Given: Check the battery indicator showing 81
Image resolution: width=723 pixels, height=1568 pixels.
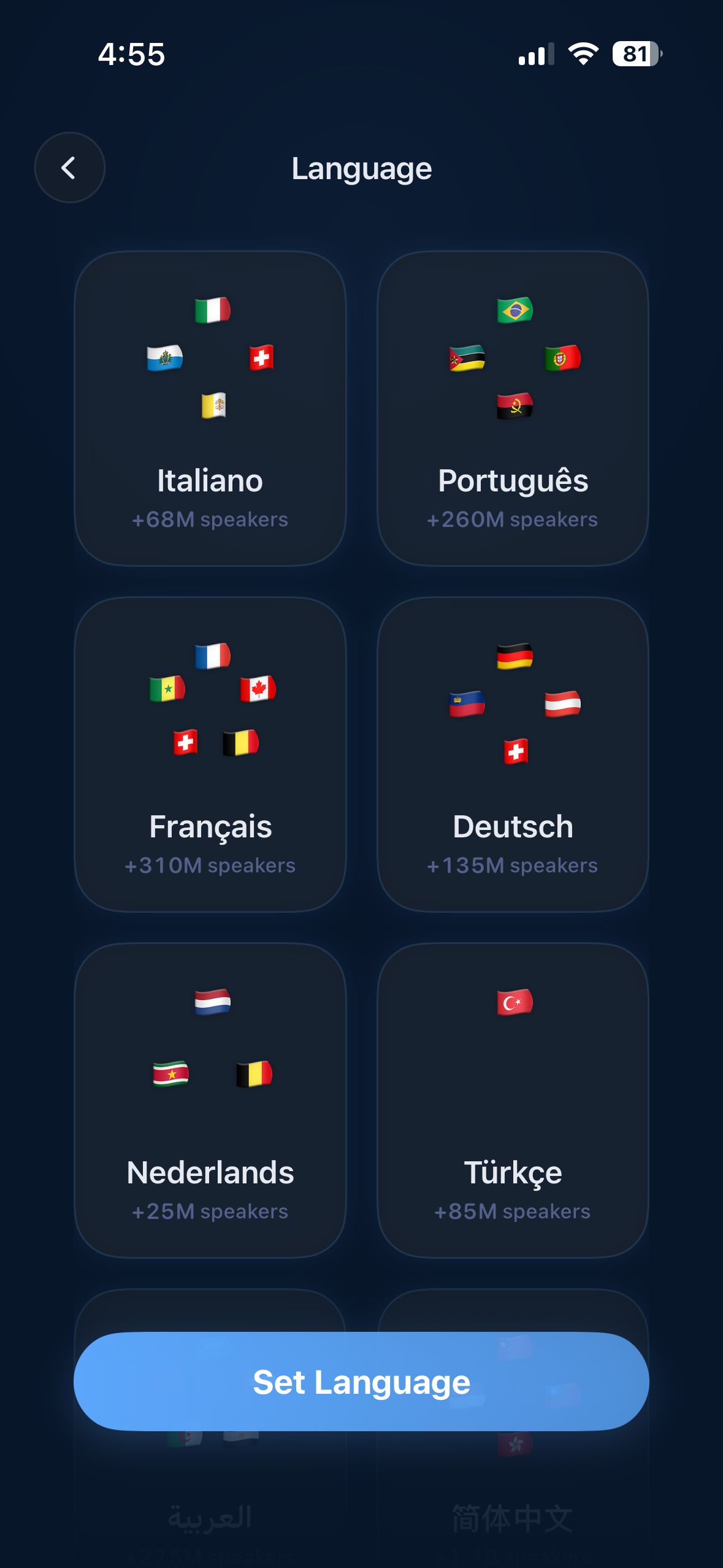Looking at the screenshot, I should 635,55.
